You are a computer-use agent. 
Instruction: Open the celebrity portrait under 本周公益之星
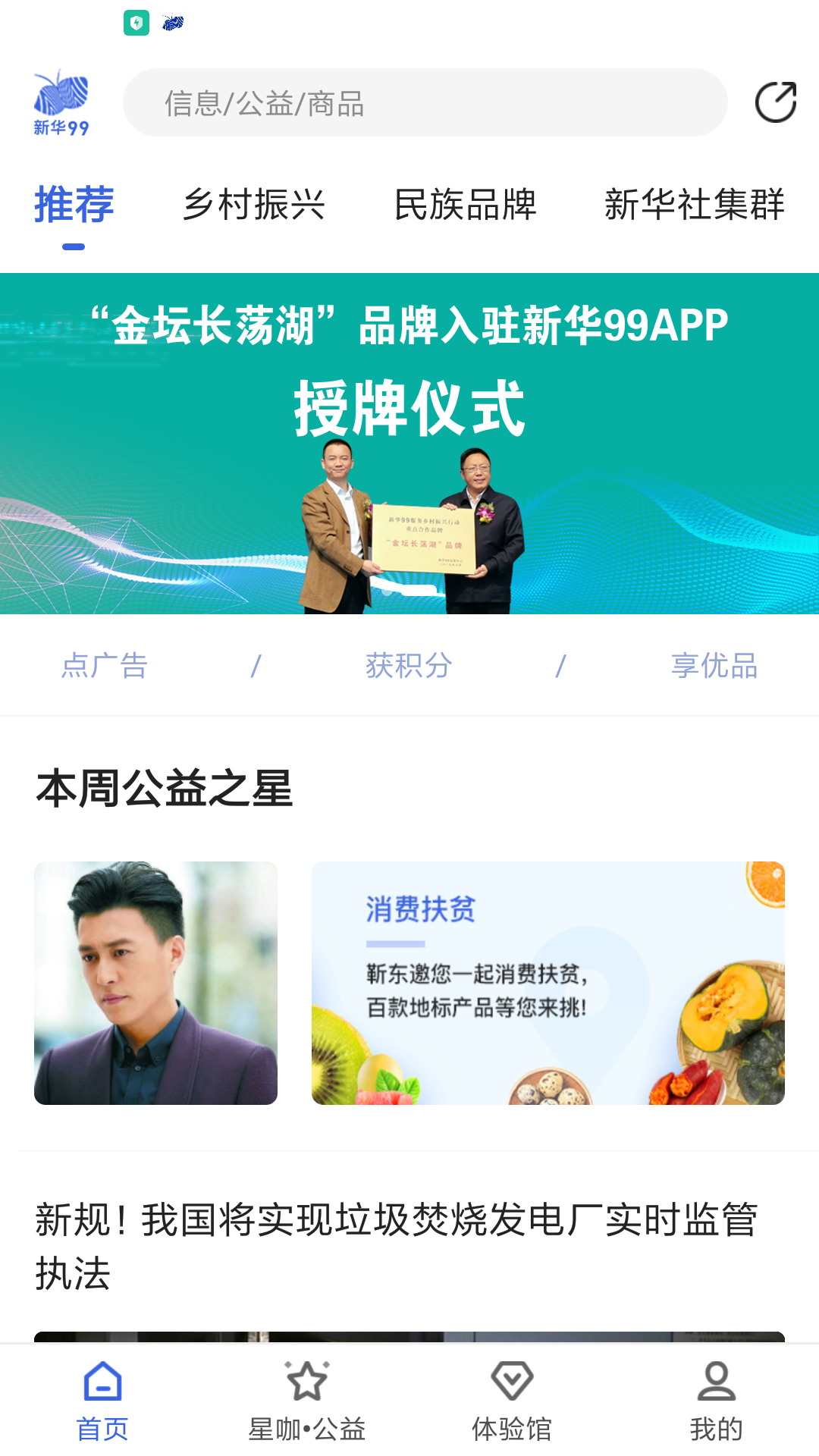(x=155, y=983)
